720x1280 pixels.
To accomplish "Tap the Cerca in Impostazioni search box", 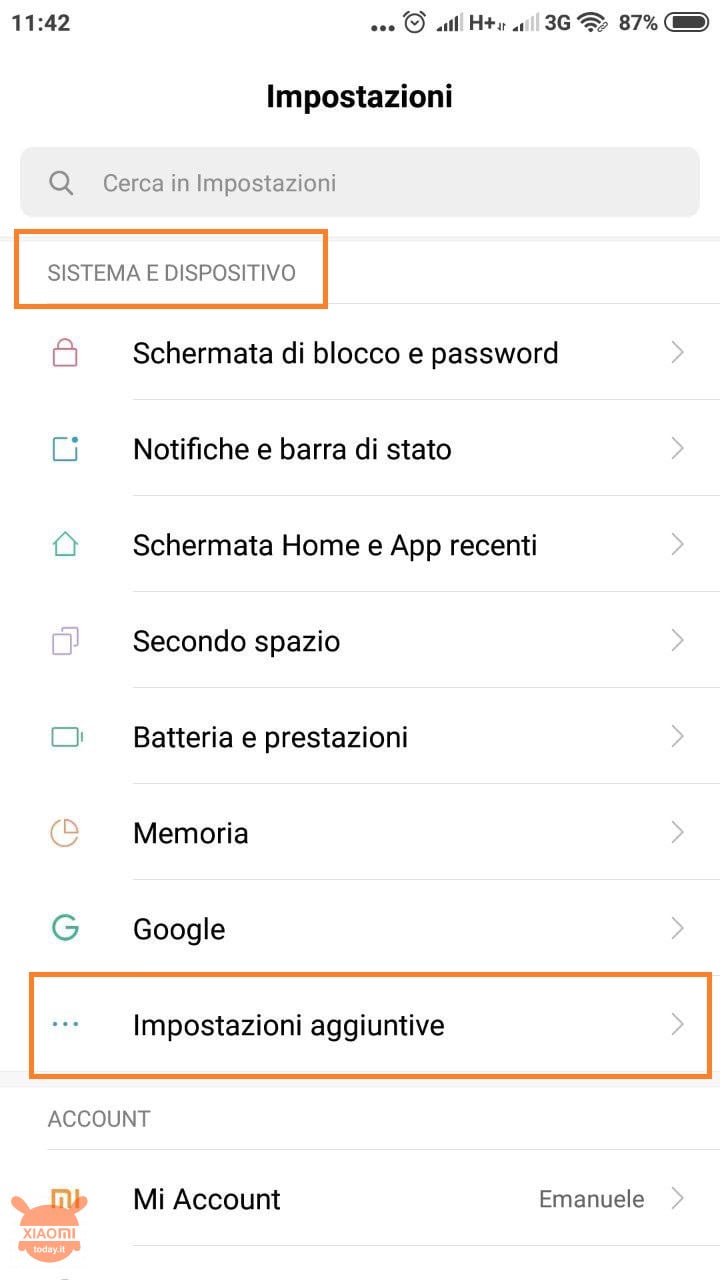I will click(360, 183).
